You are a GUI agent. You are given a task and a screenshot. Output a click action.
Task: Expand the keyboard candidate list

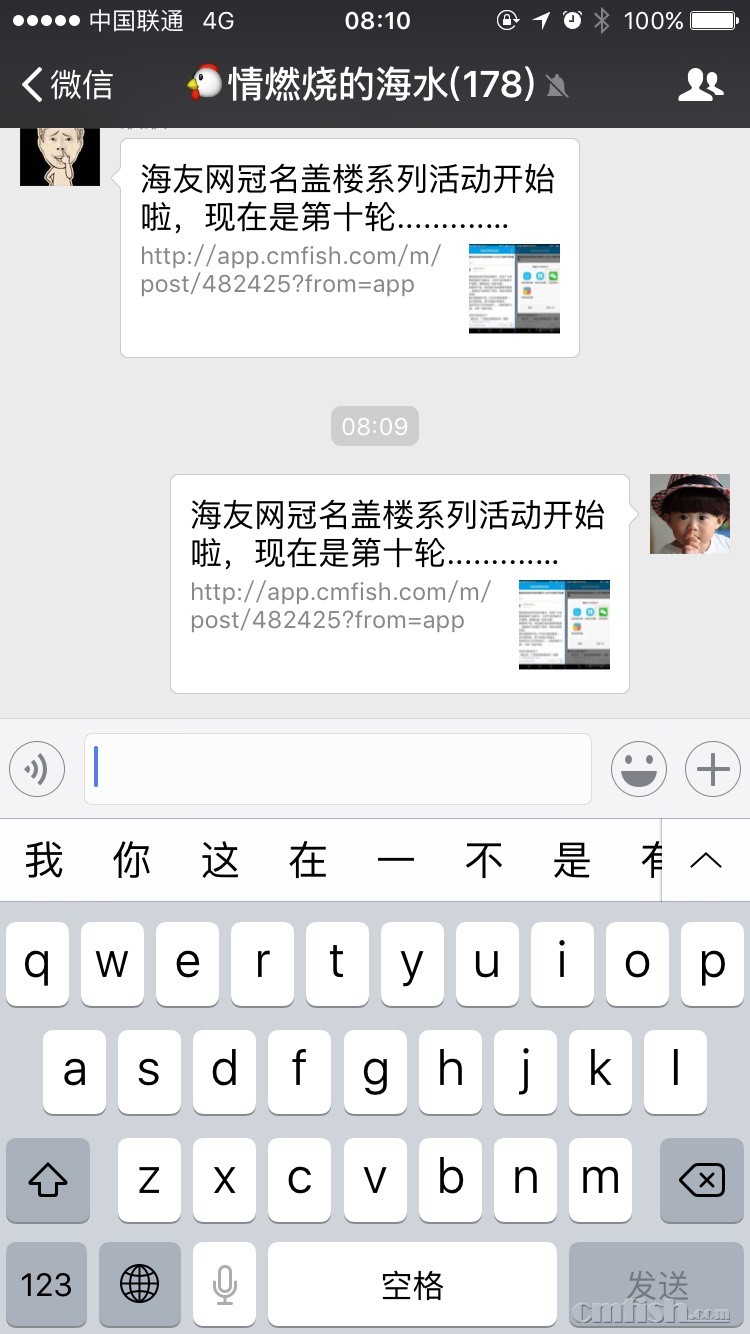point(706,860)
